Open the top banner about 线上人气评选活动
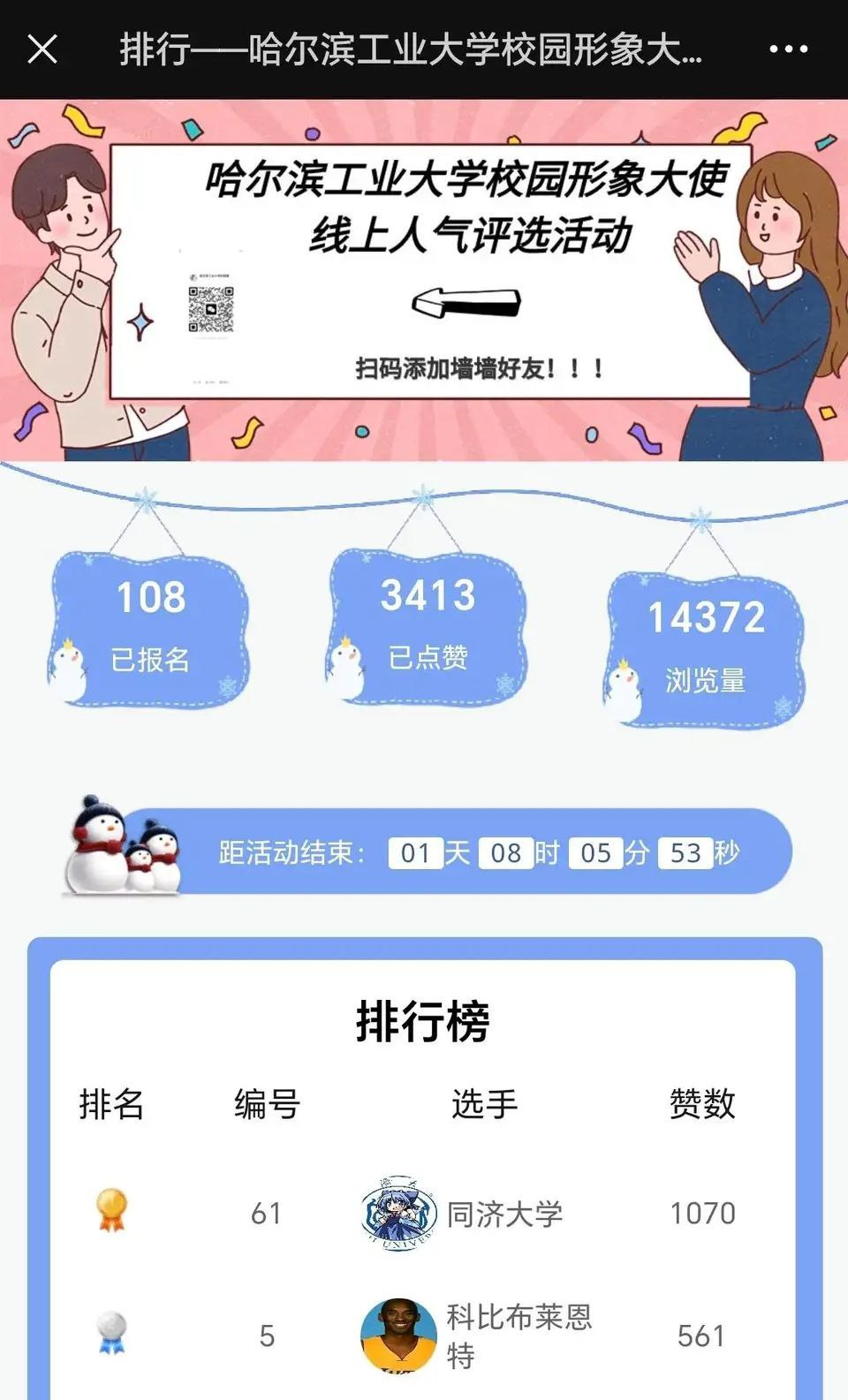This screenshot has height=1400, width=848. pos(424,280)
